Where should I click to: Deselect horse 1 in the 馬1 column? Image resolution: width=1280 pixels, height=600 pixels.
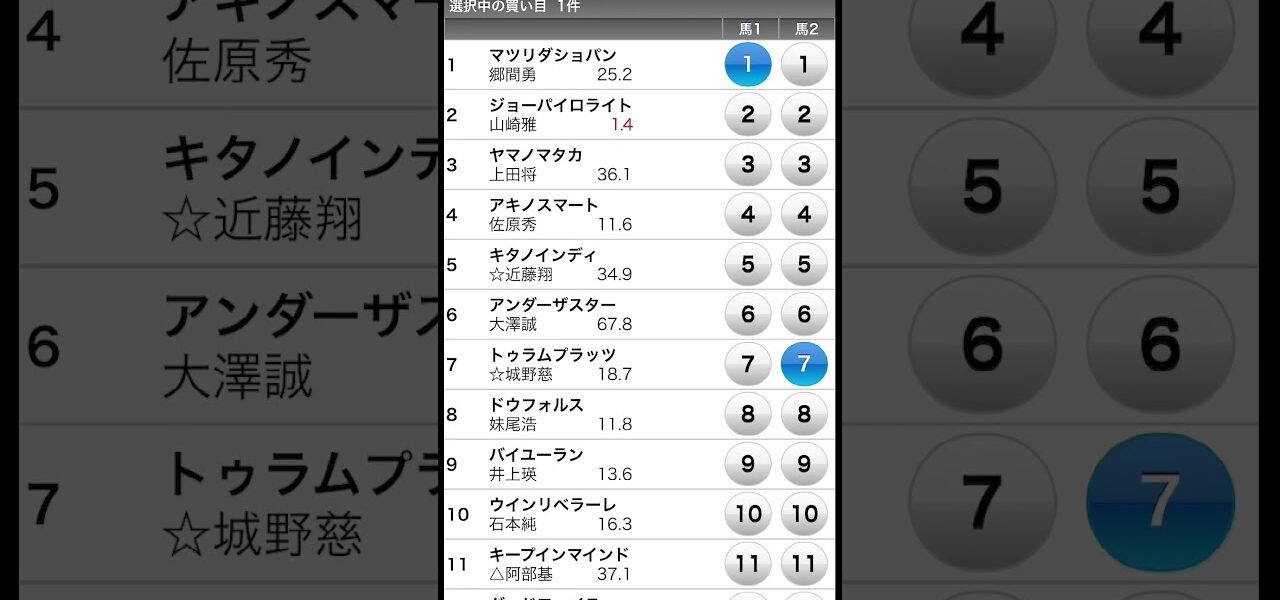click(748, 65)
